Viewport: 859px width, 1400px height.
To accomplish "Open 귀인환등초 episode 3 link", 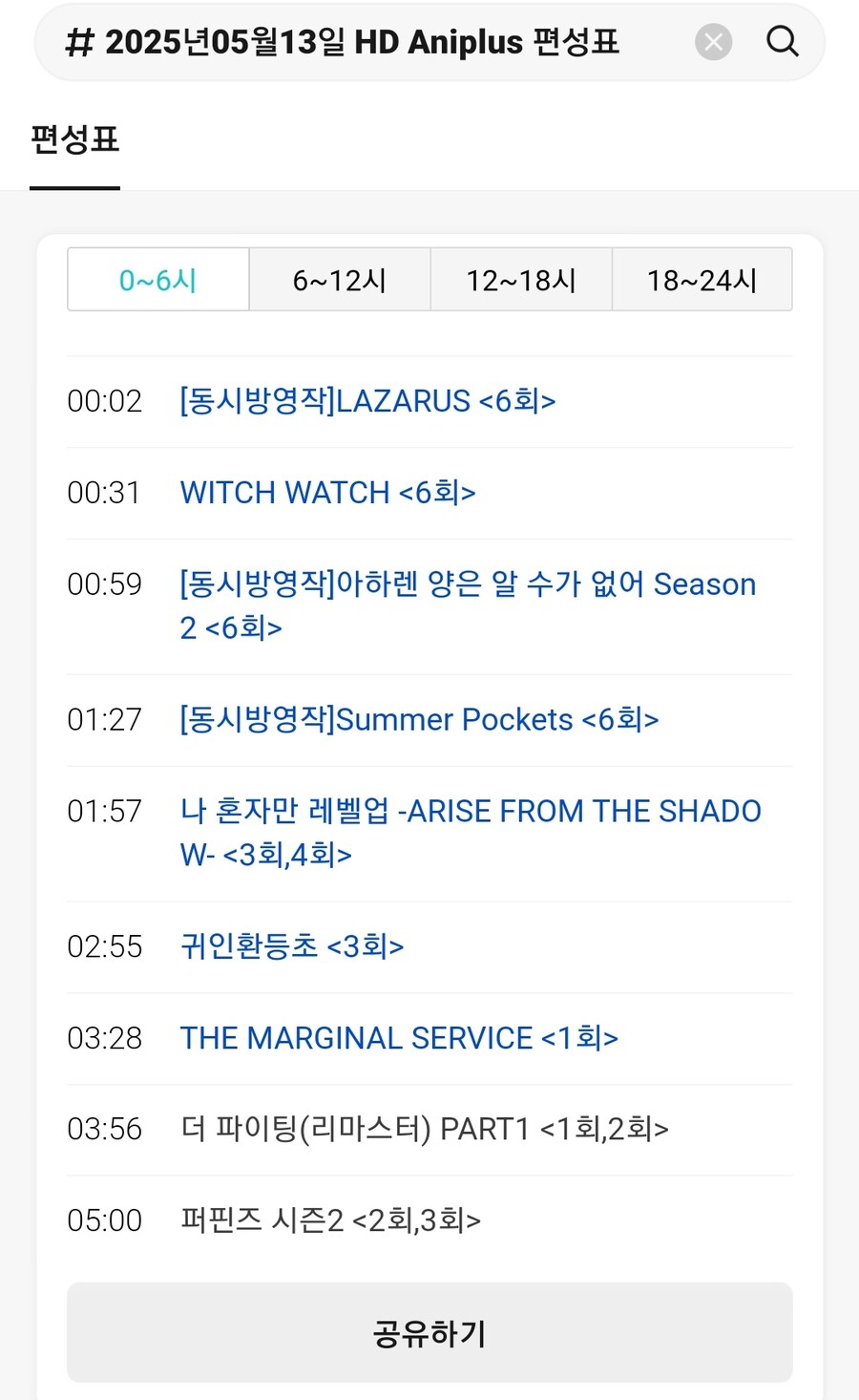I will tap(291, 945).
